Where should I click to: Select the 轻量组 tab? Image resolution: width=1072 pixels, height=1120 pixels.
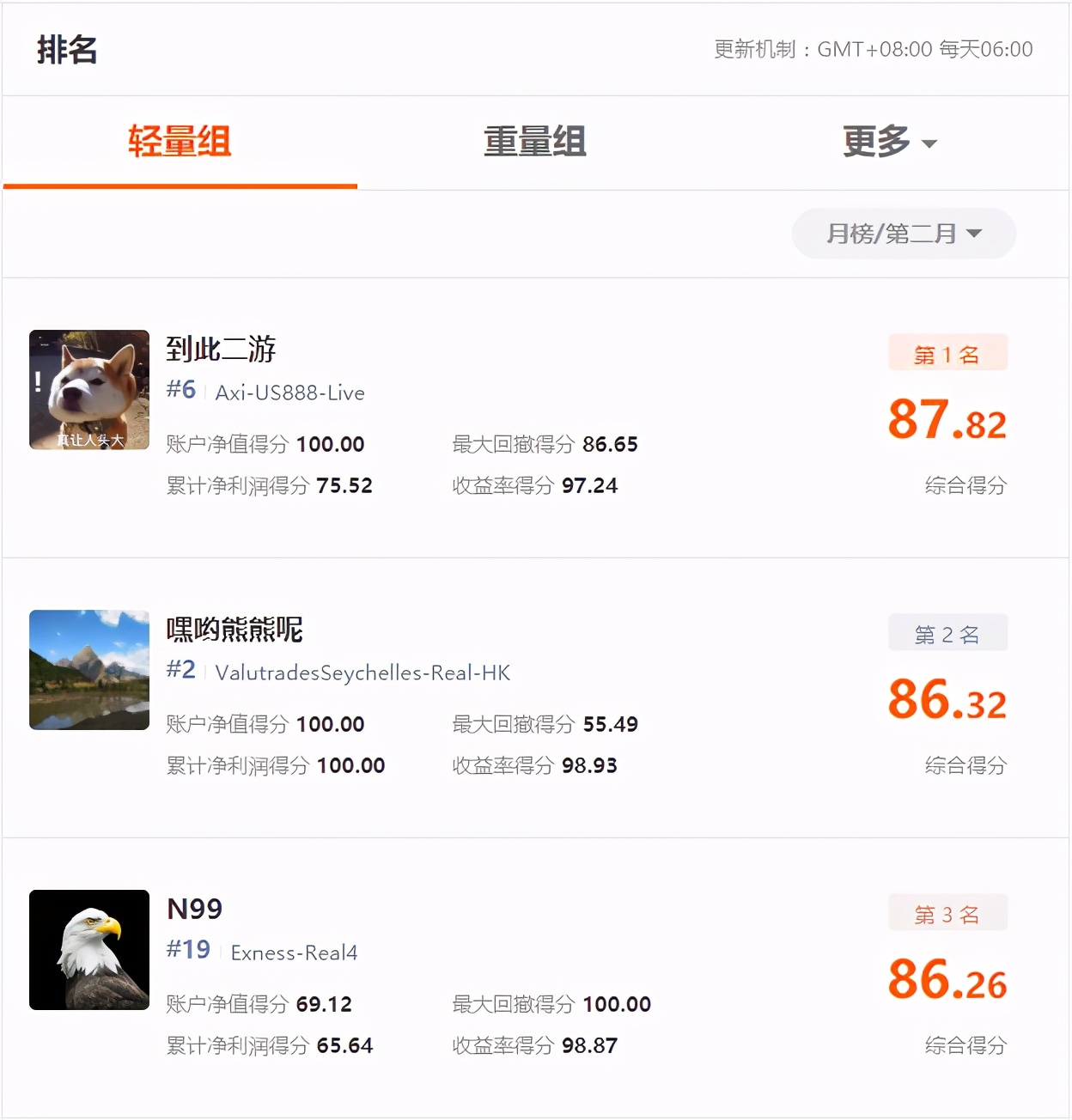(x=180, y=142)
